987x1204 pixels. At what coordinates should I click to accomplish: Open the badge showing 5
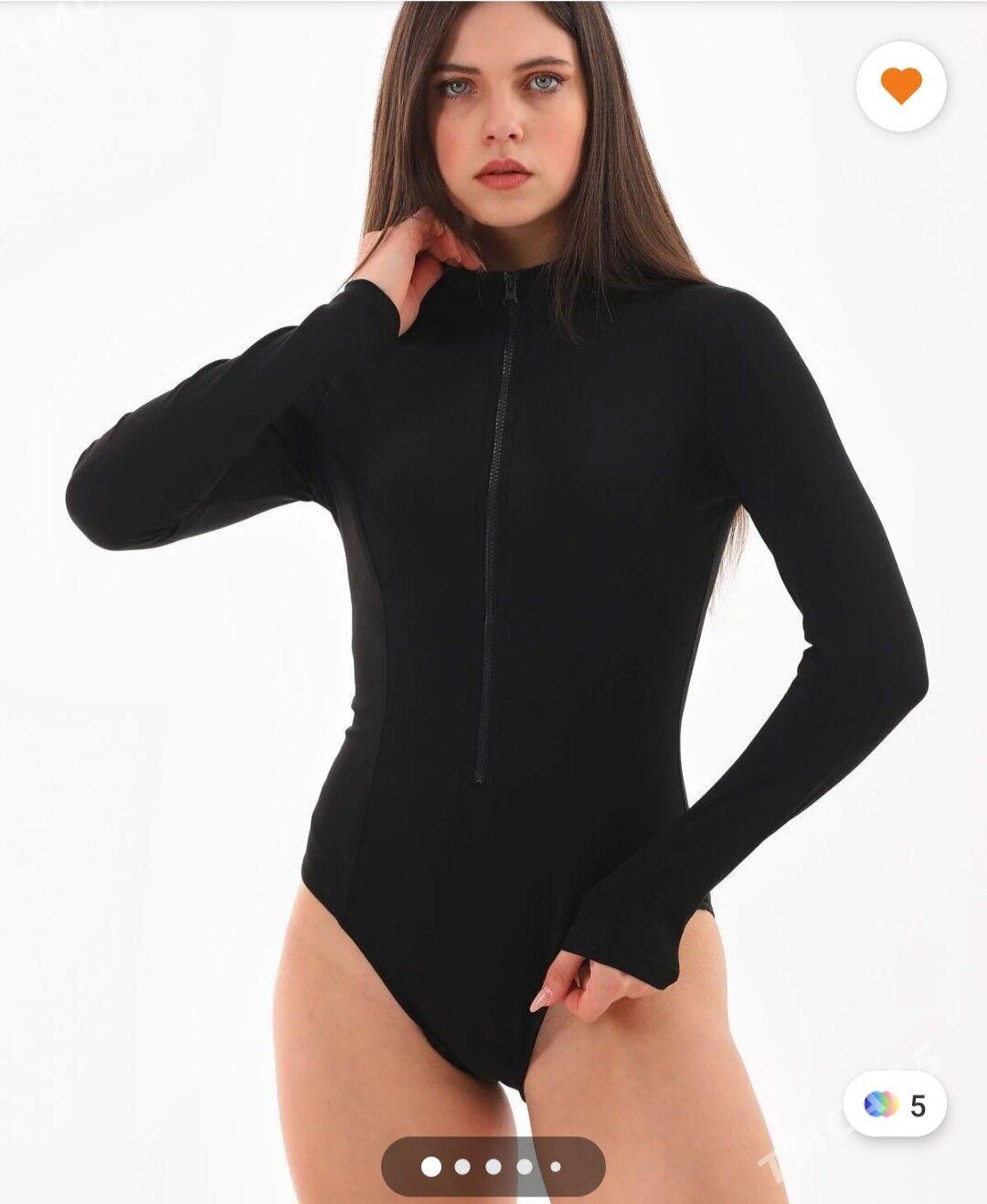[x=895, y=1104]
